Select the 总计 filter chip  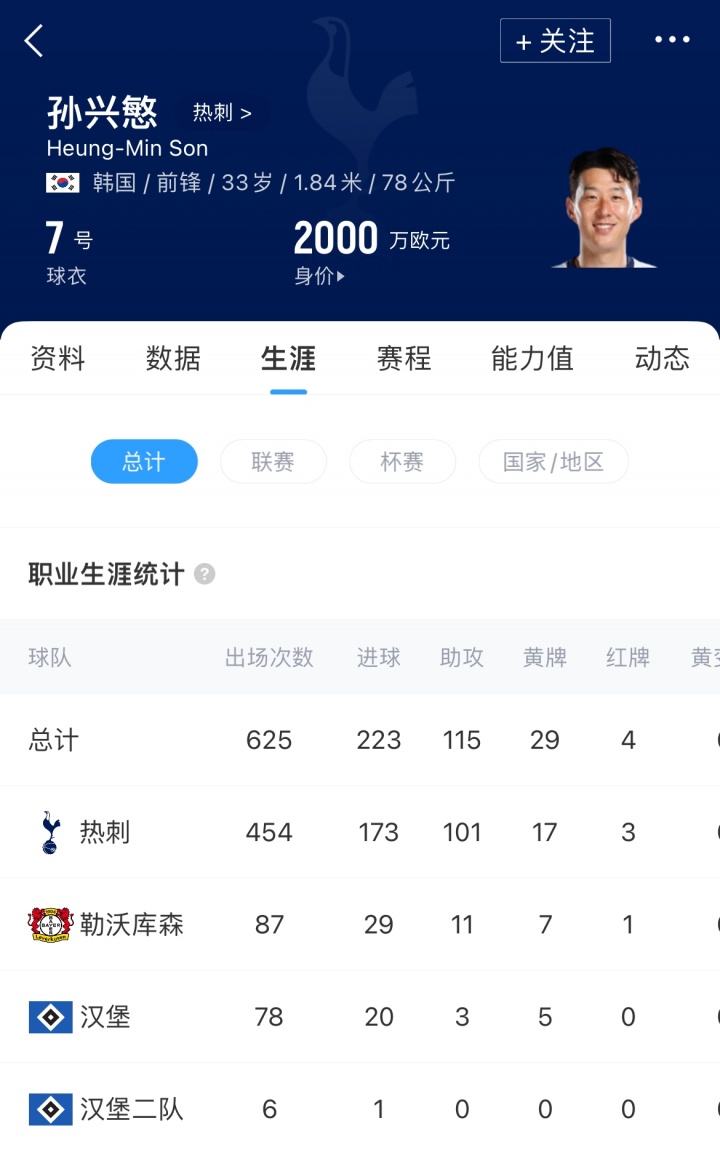click(x=144, y=462)
